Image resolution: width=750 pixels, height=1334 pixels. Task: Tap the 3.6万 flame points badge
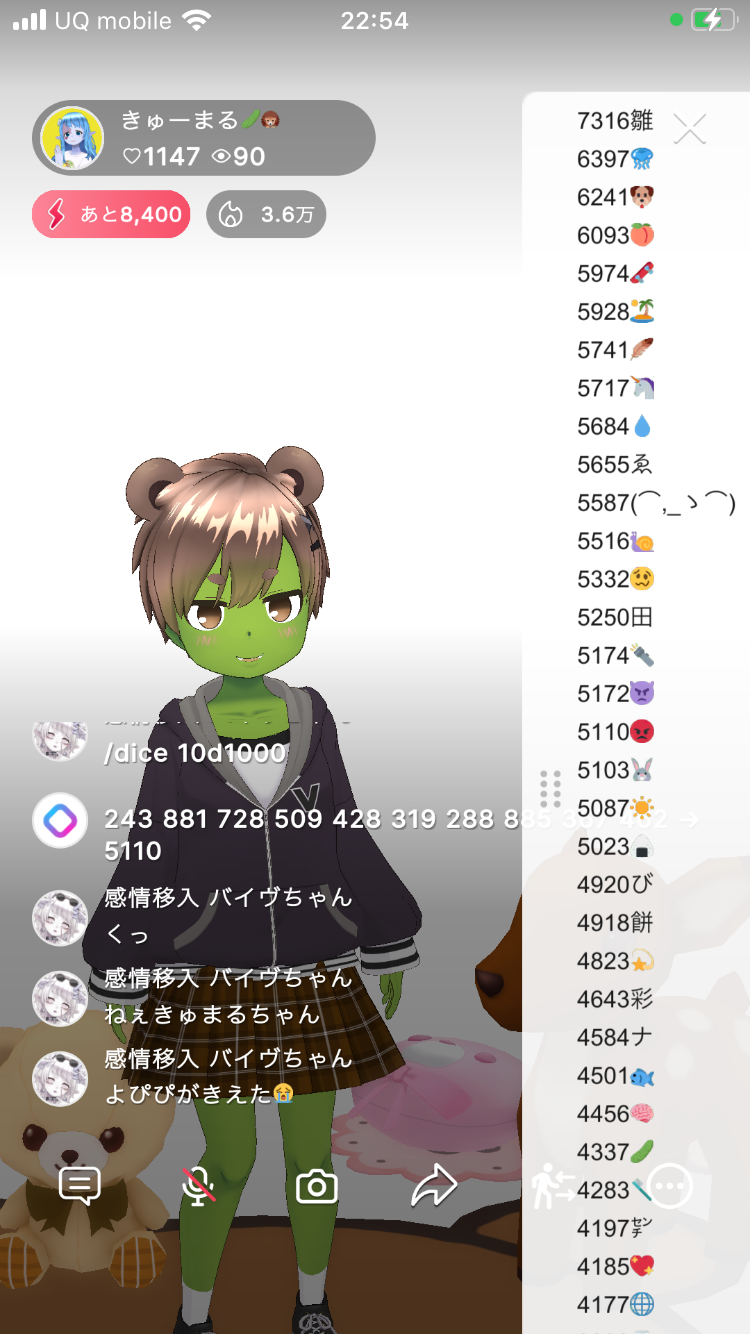[266, 214]
